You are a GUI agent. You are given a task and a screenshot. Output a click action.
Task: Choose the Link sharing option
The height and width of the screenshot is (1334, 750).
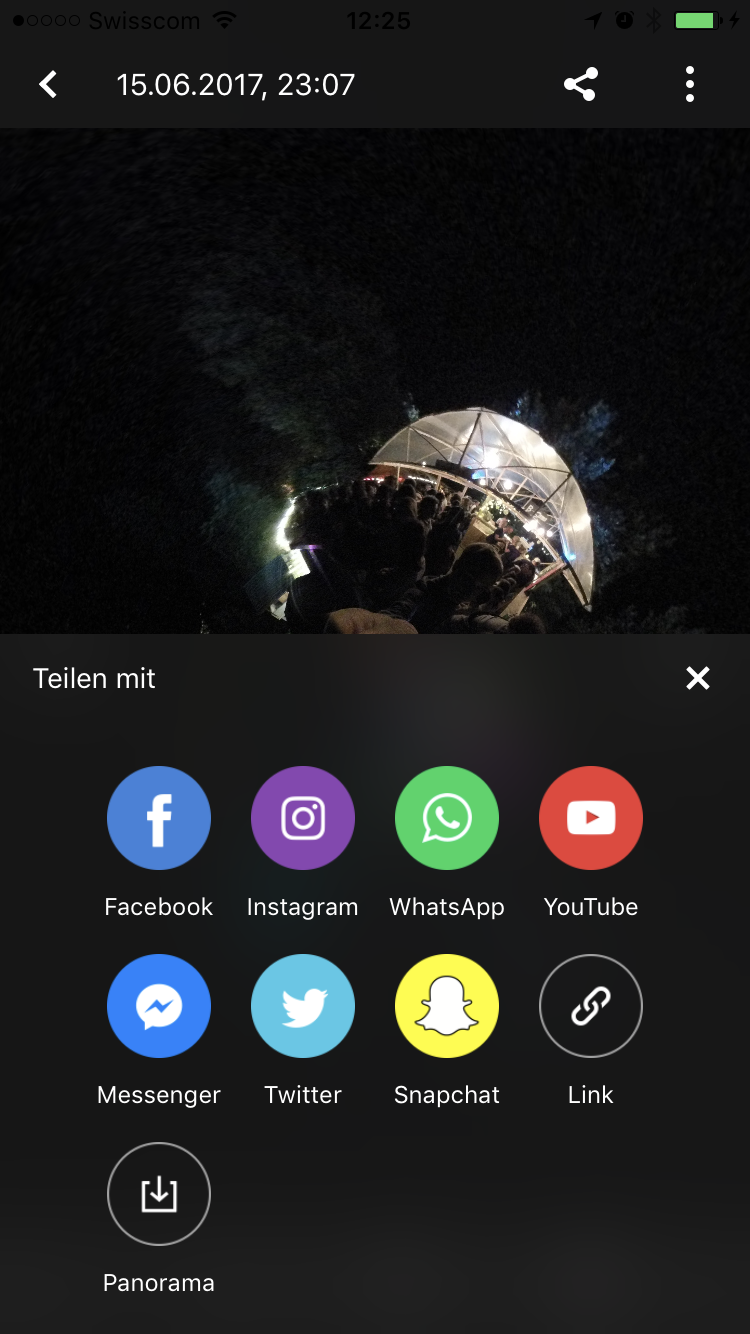(591, 1006)
